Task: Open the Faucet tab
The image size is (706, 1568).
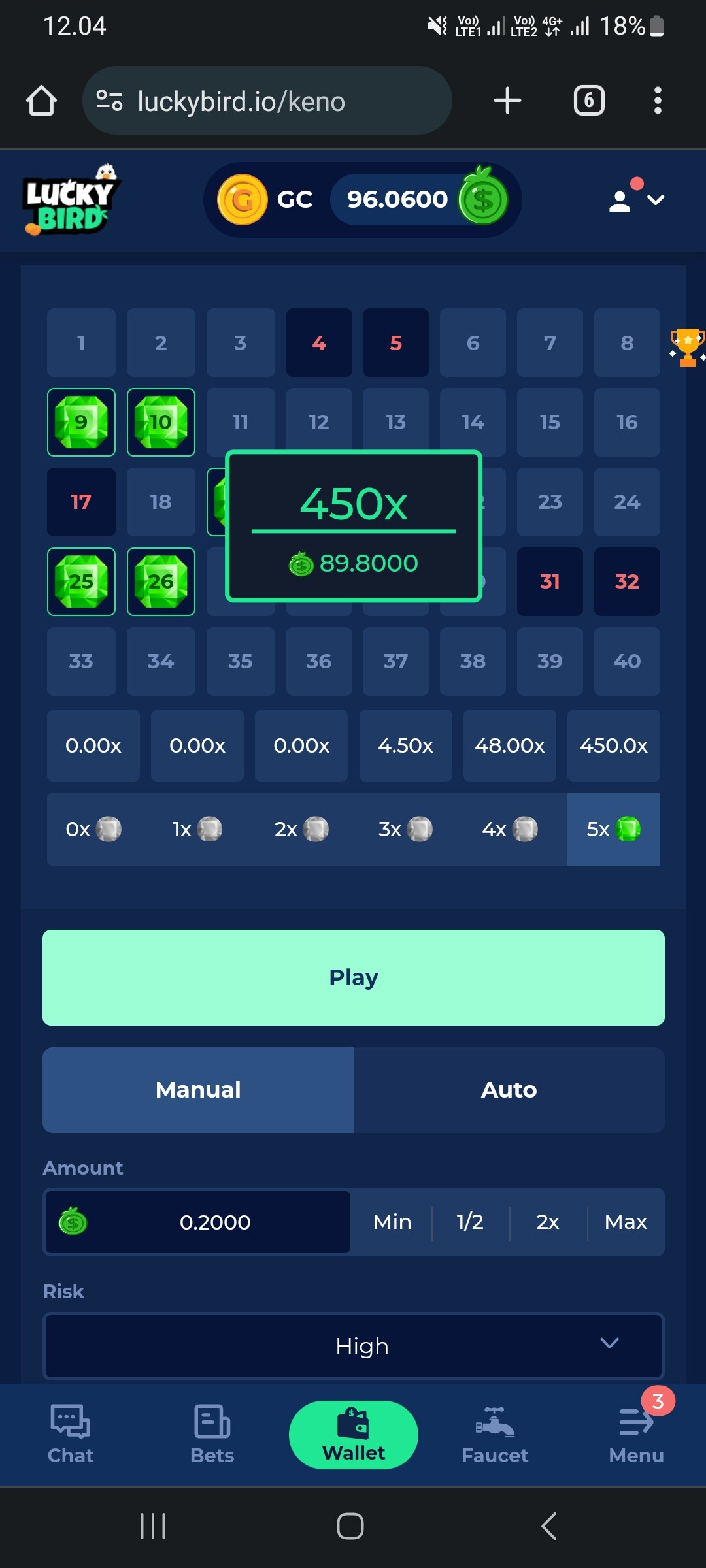Action: click(x=495, y=1435)
